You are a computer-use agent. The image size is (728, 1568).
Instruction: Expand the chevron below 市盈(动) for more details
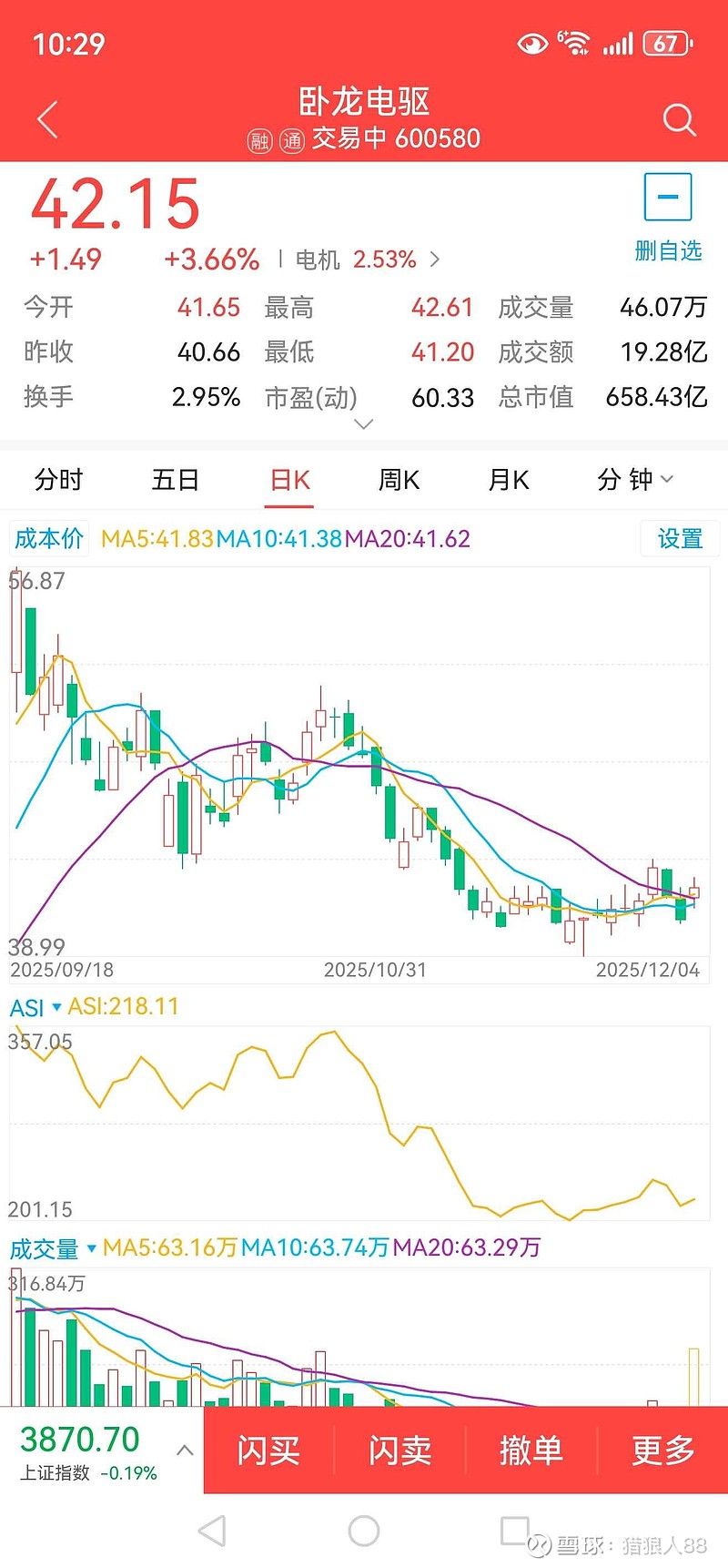(364, 423)
